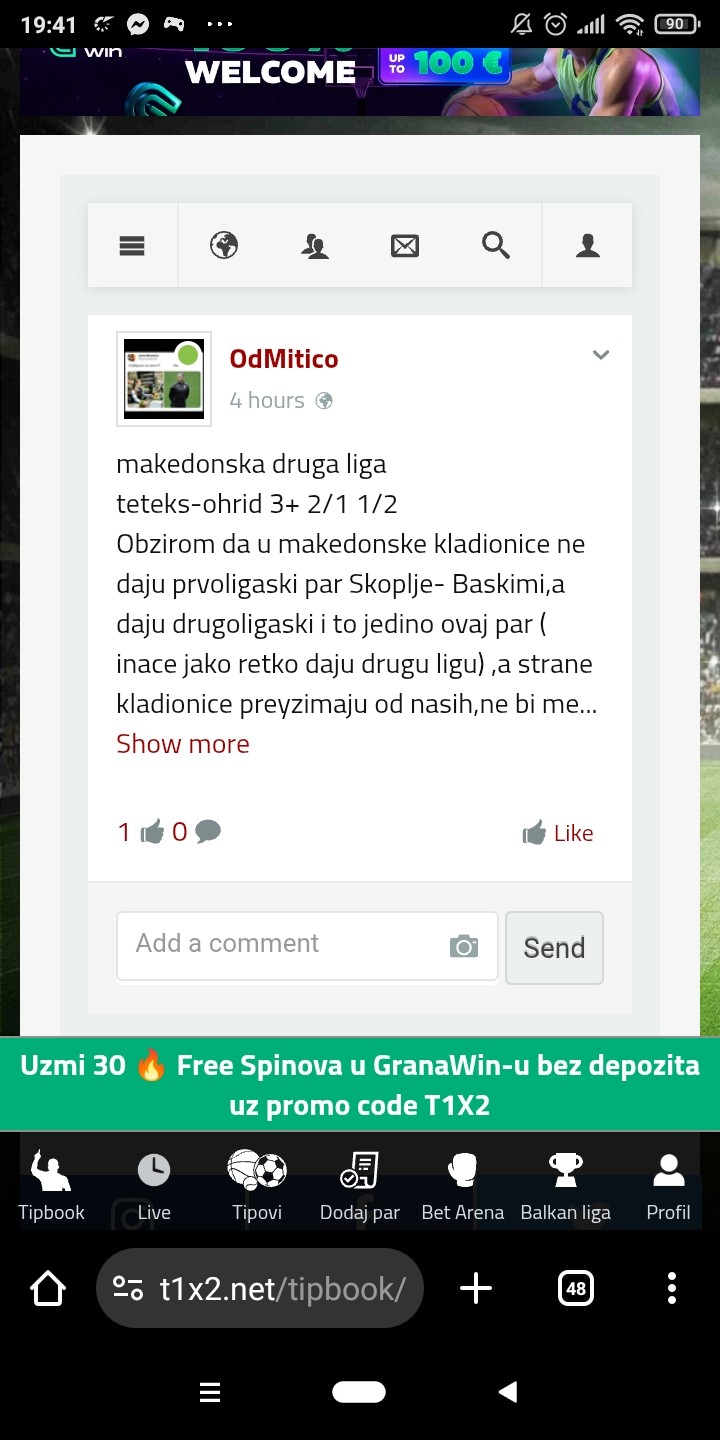Open the browser tab switcher showing 48
Image resolution: width=720 pixels, height=1440 pixels.
click(576, 1289)
